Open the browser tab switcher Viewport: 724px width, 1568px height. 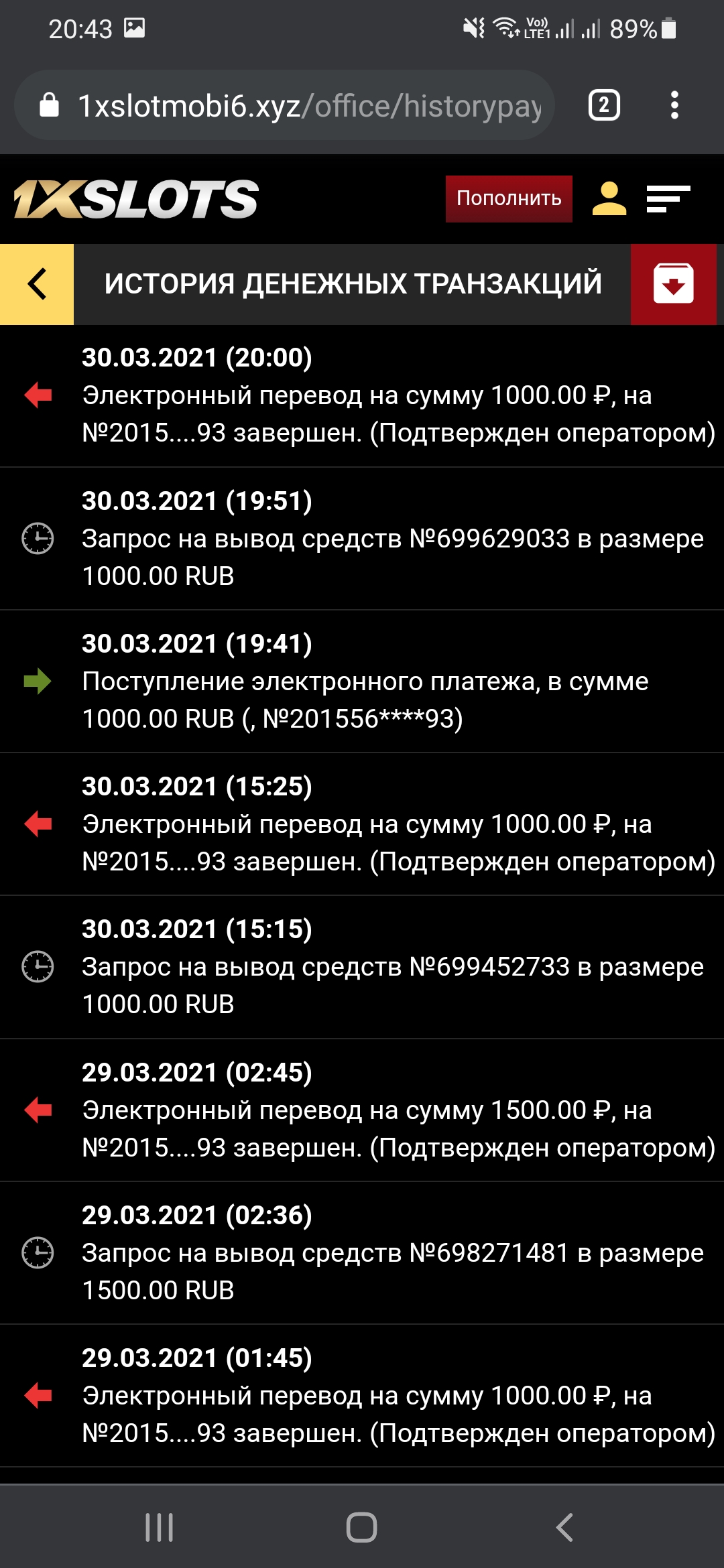(x=603, y=106)
